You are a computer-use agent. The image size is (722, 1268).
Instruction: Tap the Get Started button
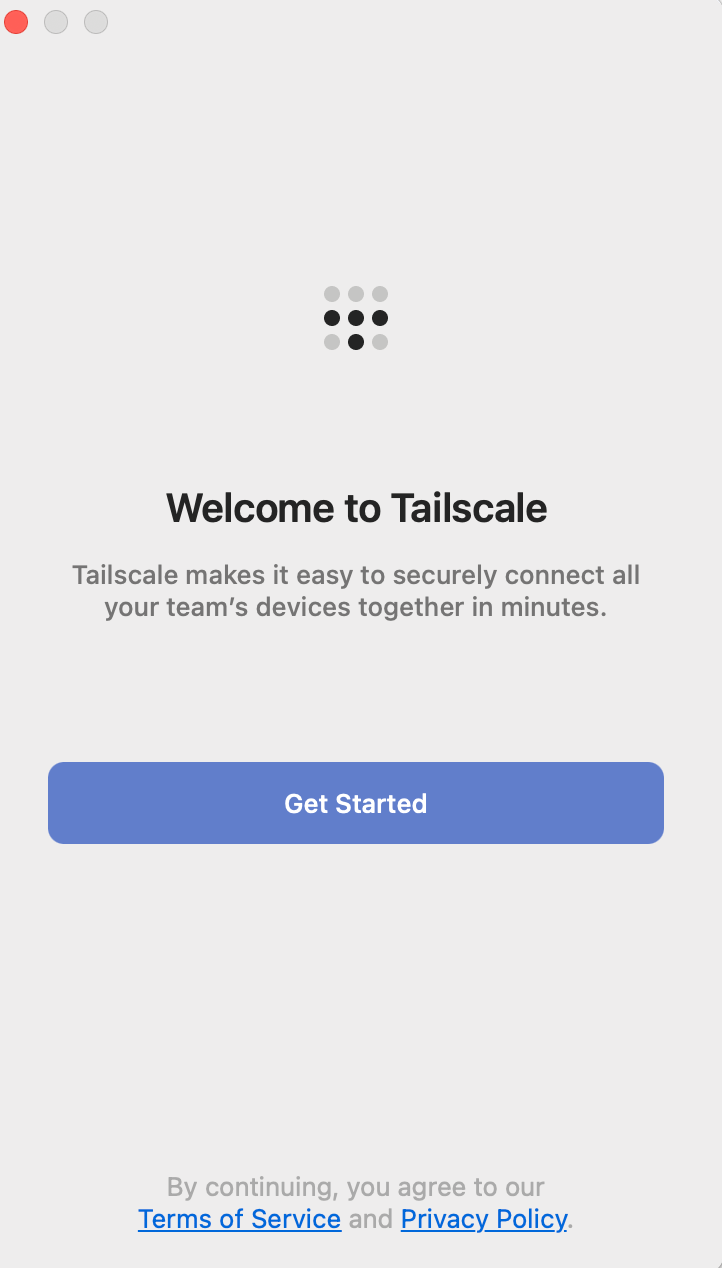[355, 803]
